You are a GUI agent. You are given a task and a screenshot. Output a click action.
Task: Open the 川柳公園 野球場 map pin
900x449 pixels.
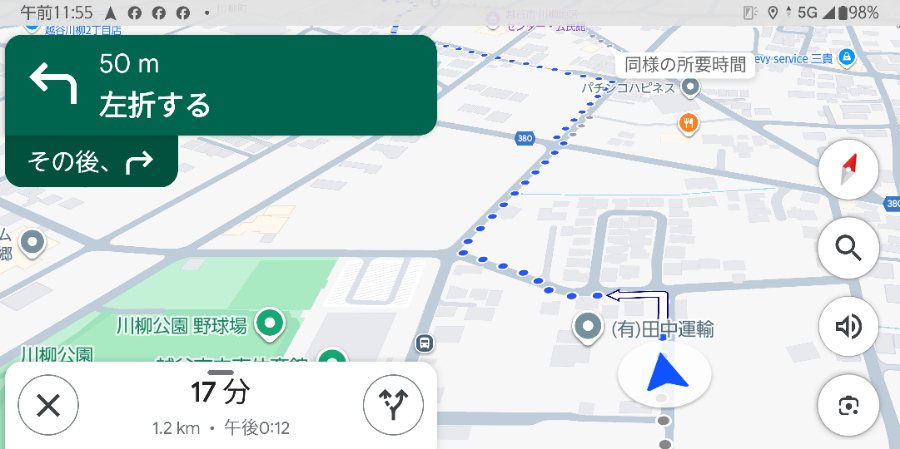coord(269,323)
